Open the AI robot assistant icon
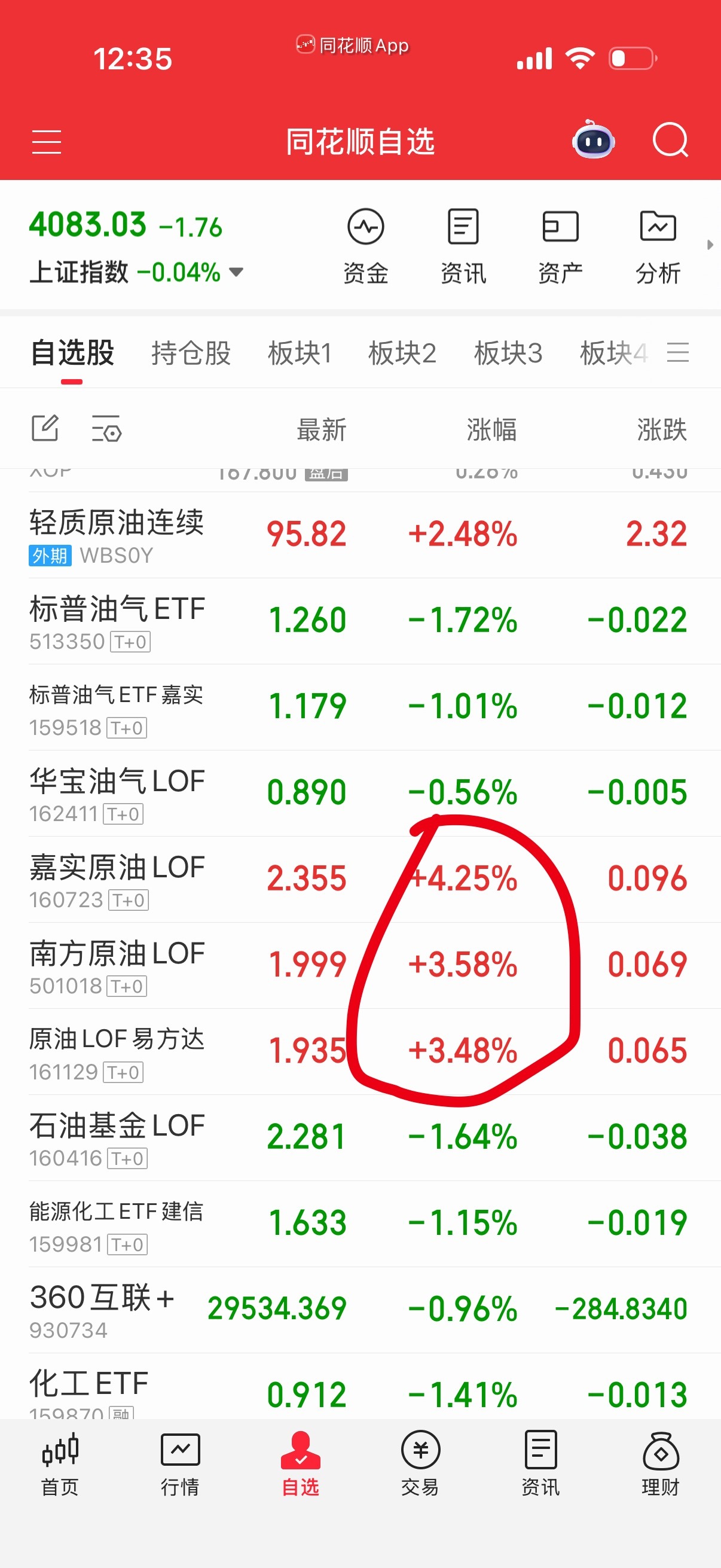The height and width of the screenshot is (1568, 721). 592,141
